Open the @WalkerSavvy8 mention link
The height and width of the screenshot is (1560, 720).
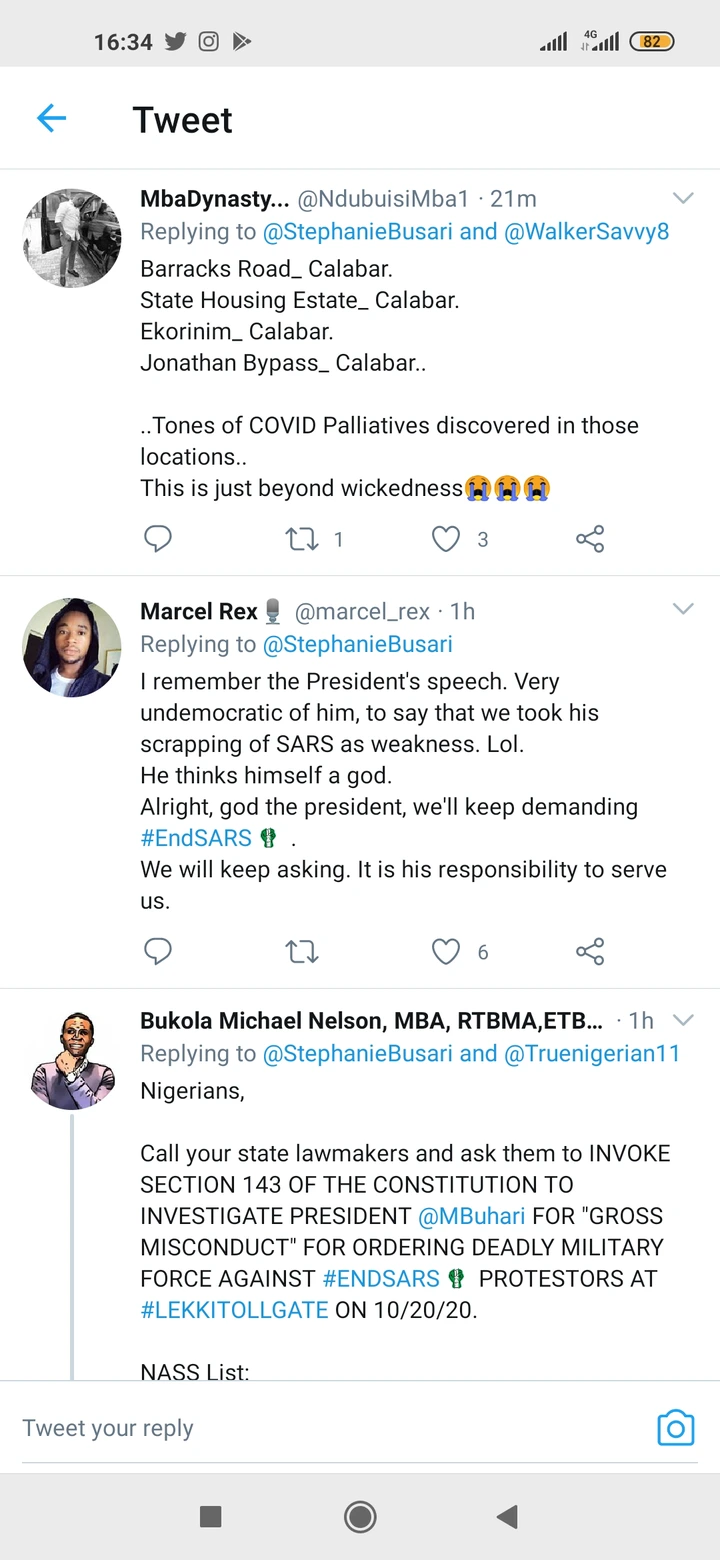[587, 231]
